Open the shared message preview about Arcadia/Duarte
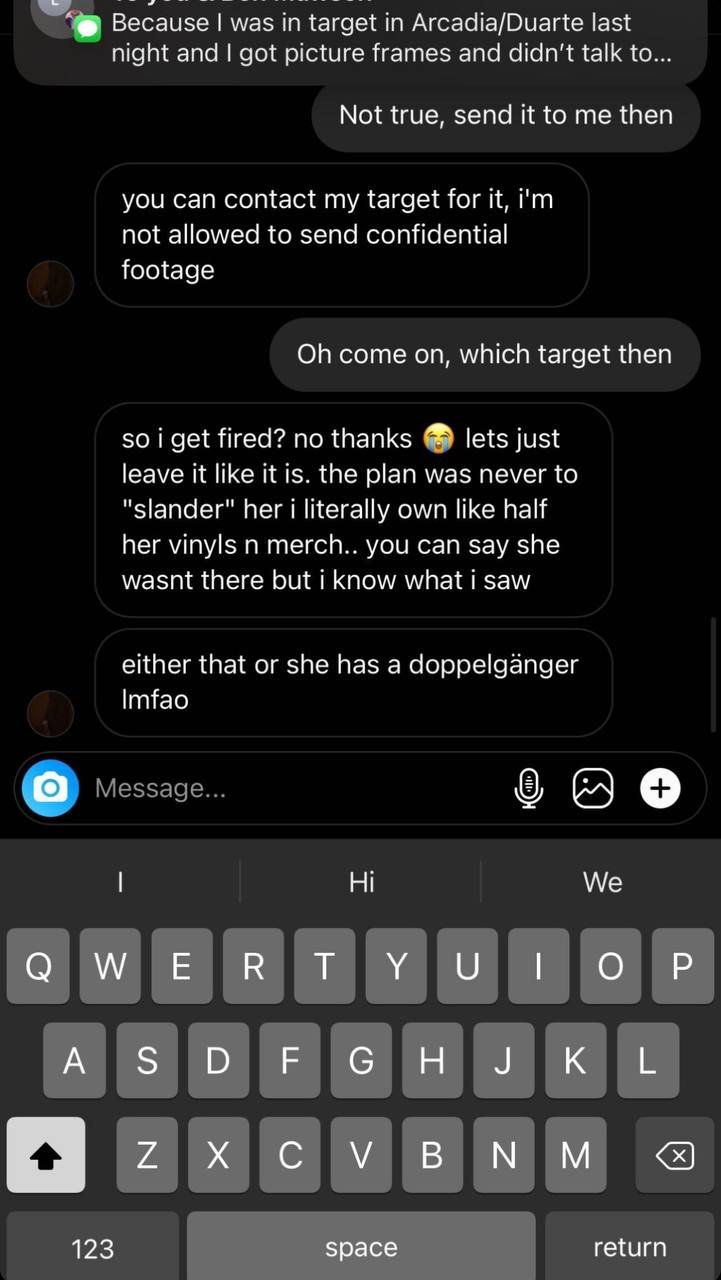 [x=390, y=38]
